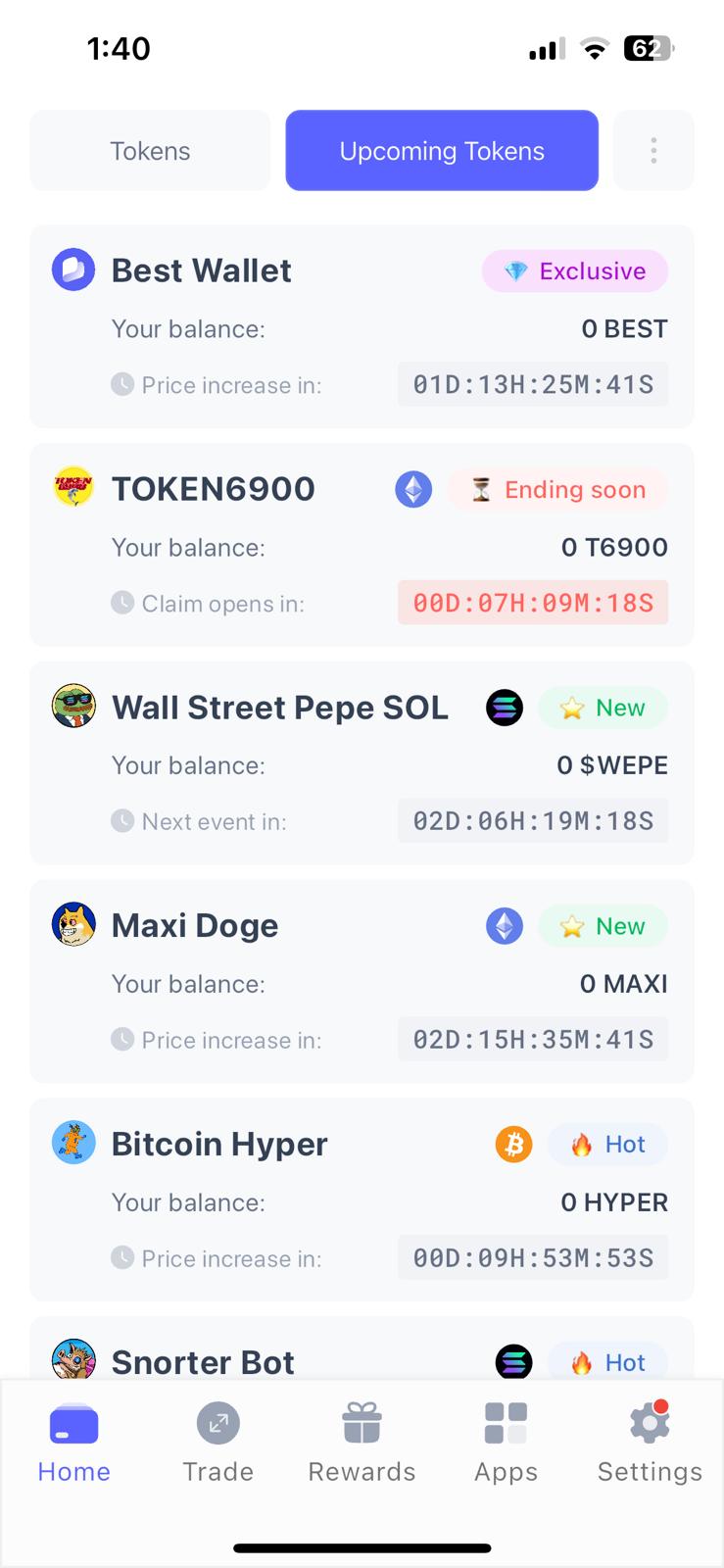Click the Snorter Bot token avatar
The width and height of the screenshot is (724, 1568).
coord(73,1361)
